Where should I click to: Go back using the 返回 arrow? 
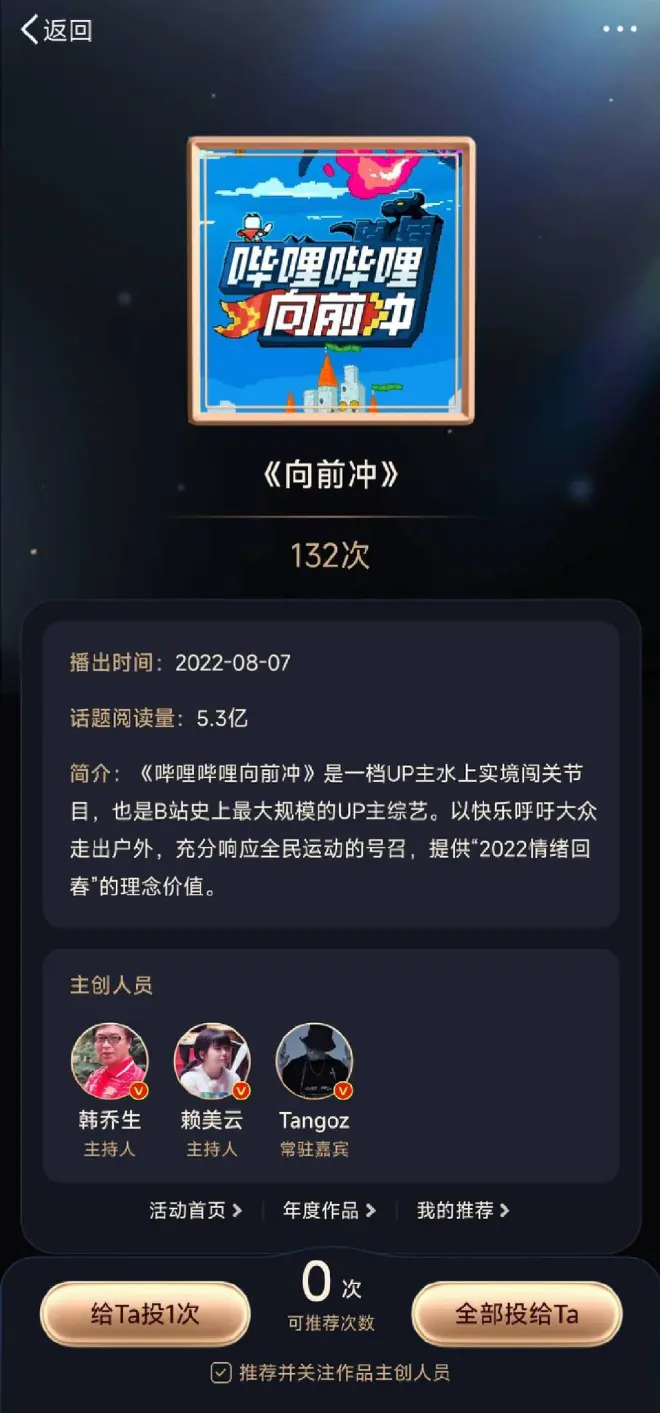(x=55, y=30)
